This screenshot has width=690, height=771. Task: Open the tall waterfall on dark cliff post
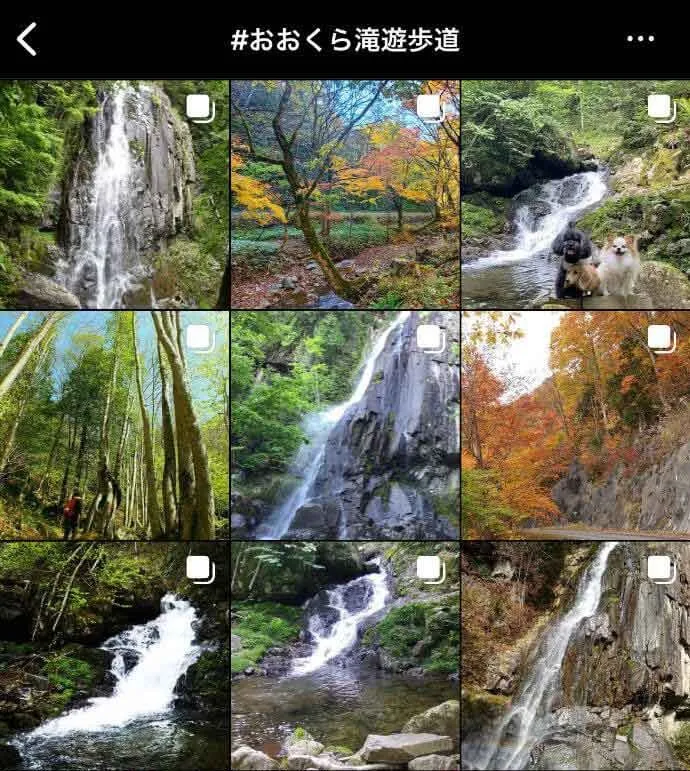point(114,194)
